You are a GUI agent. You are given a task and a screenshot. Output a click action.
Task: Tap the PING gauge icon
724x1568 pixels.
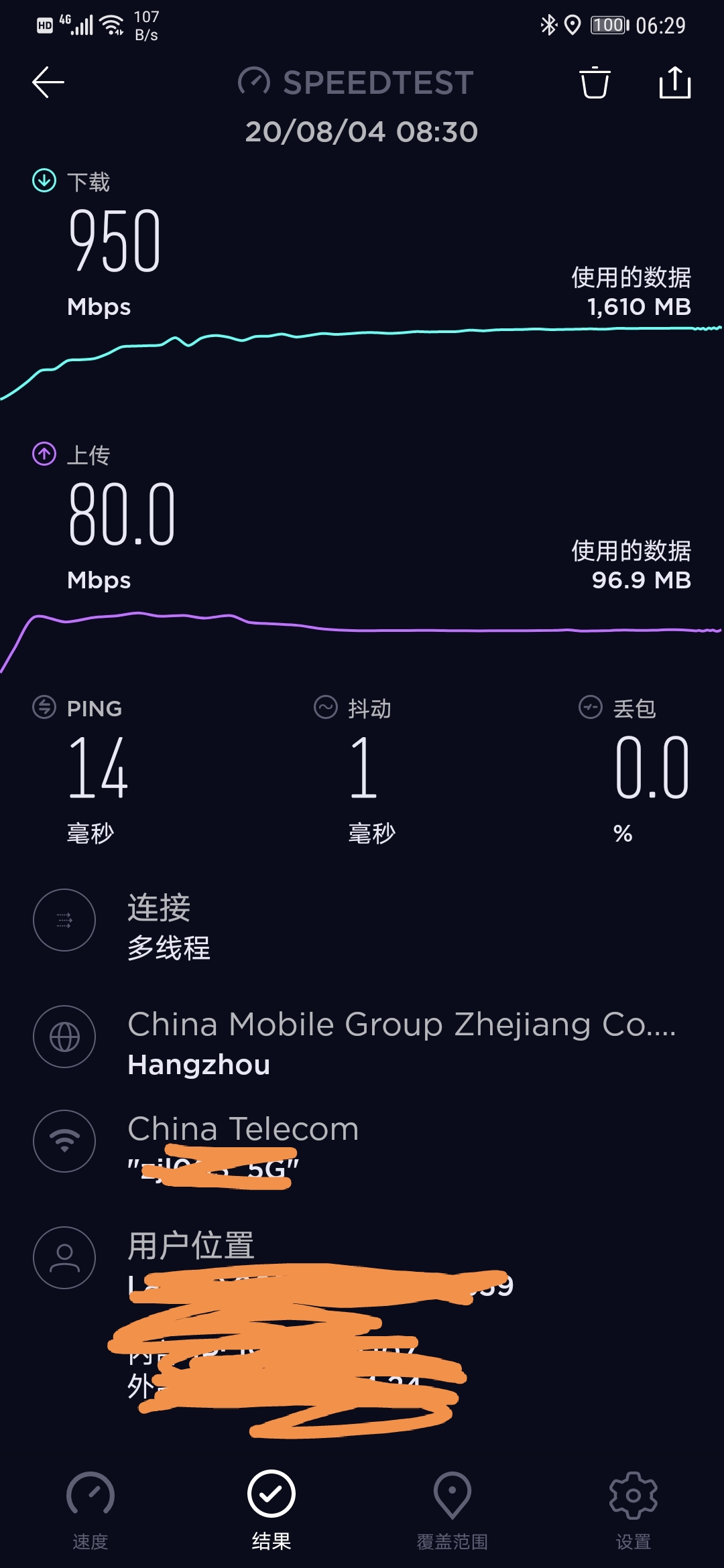click(42, 708)
